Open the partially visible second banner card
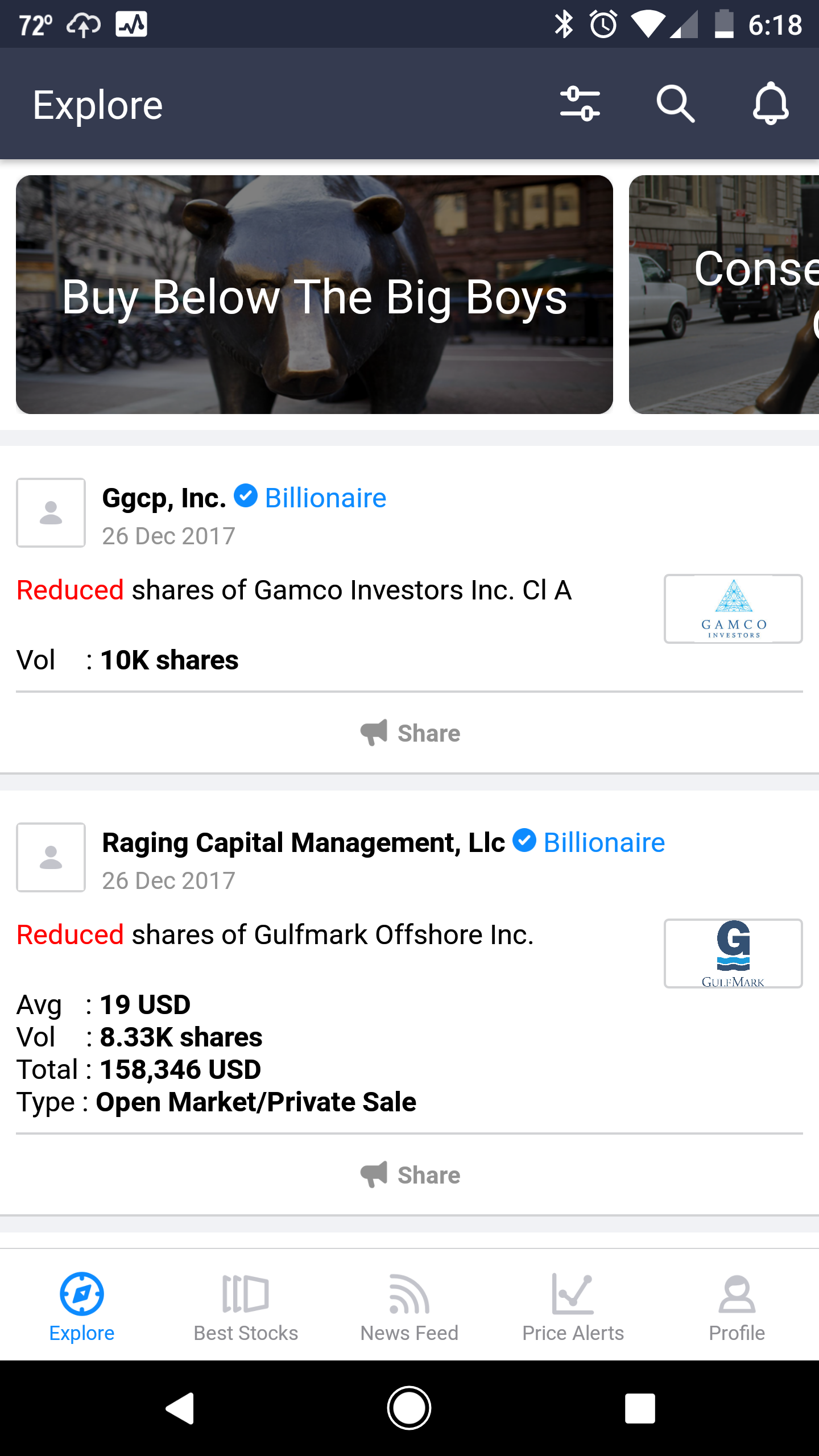The height and width of the screenshot is (1456, 819). click(x=724, y=295)
